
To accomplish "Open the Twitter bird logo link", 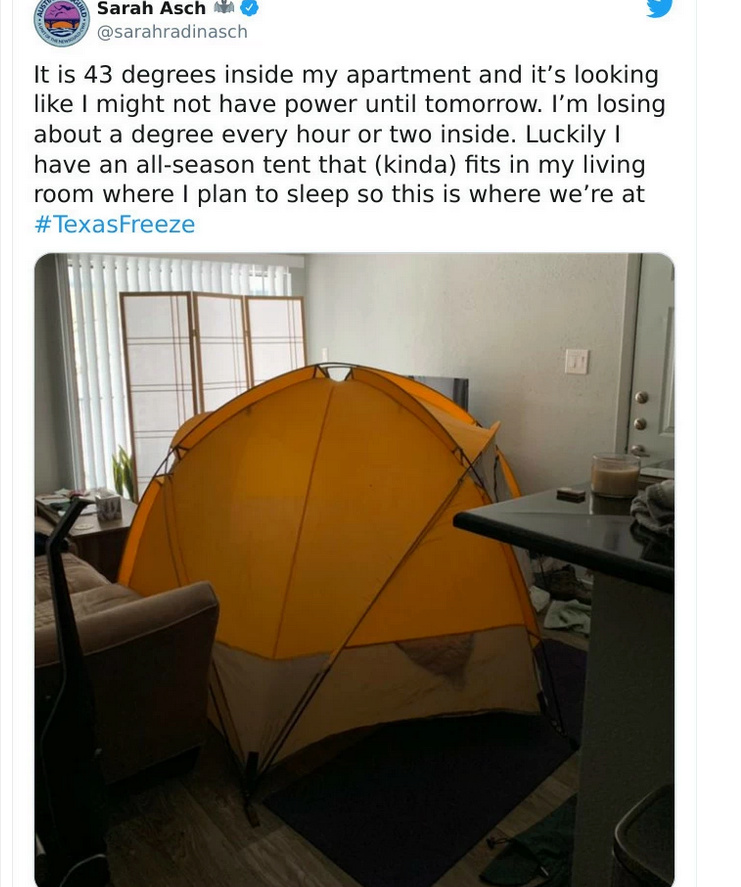I will (659, 6).
